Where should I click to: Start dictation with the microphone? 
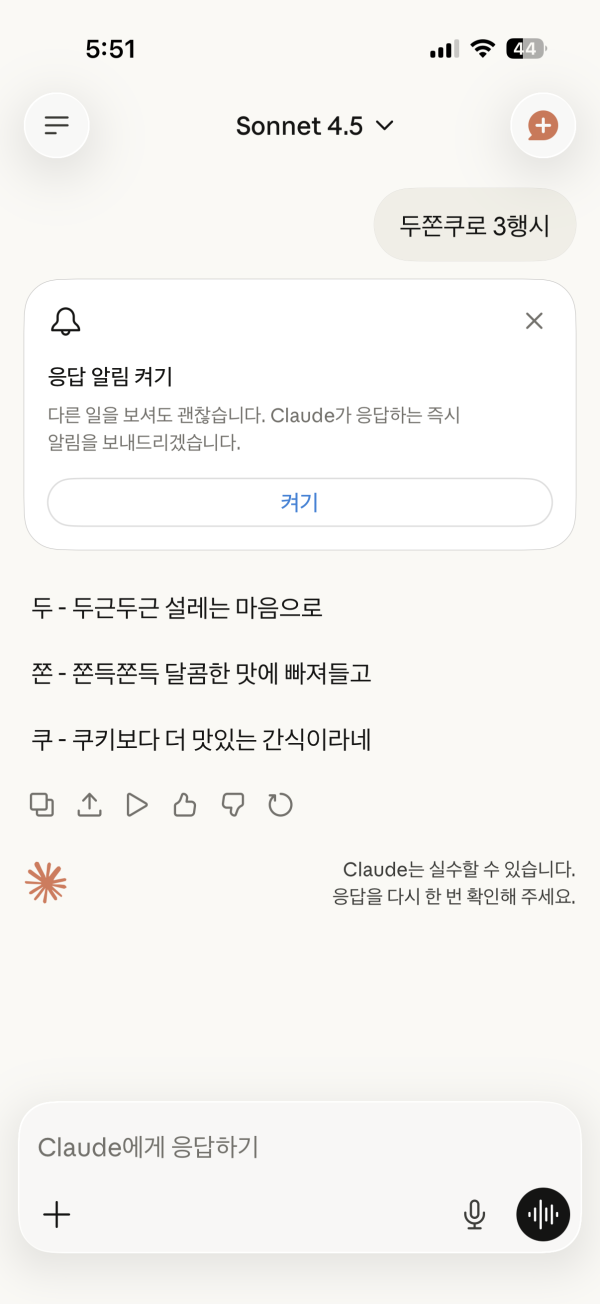474,1215
